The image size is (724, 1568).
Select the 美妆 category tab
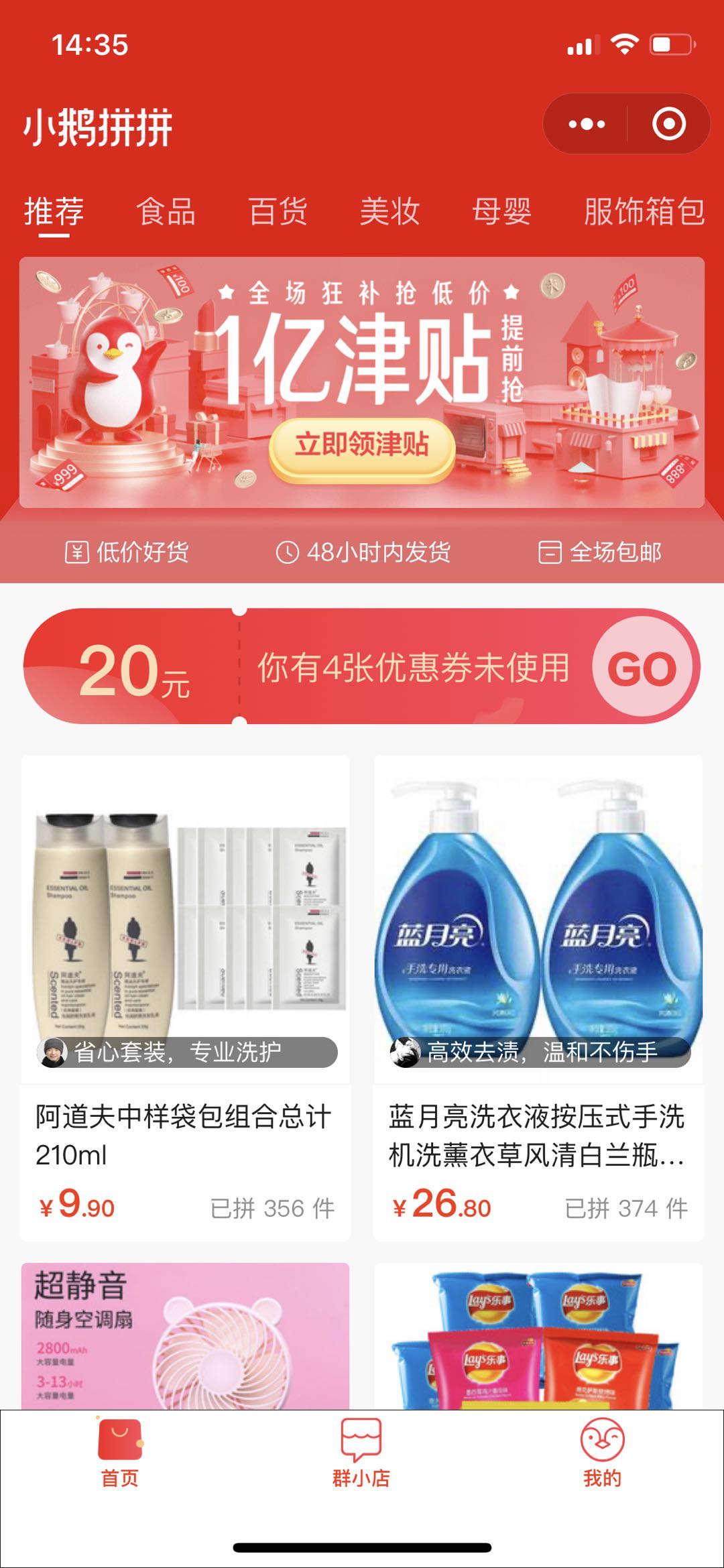pos(389,212)
